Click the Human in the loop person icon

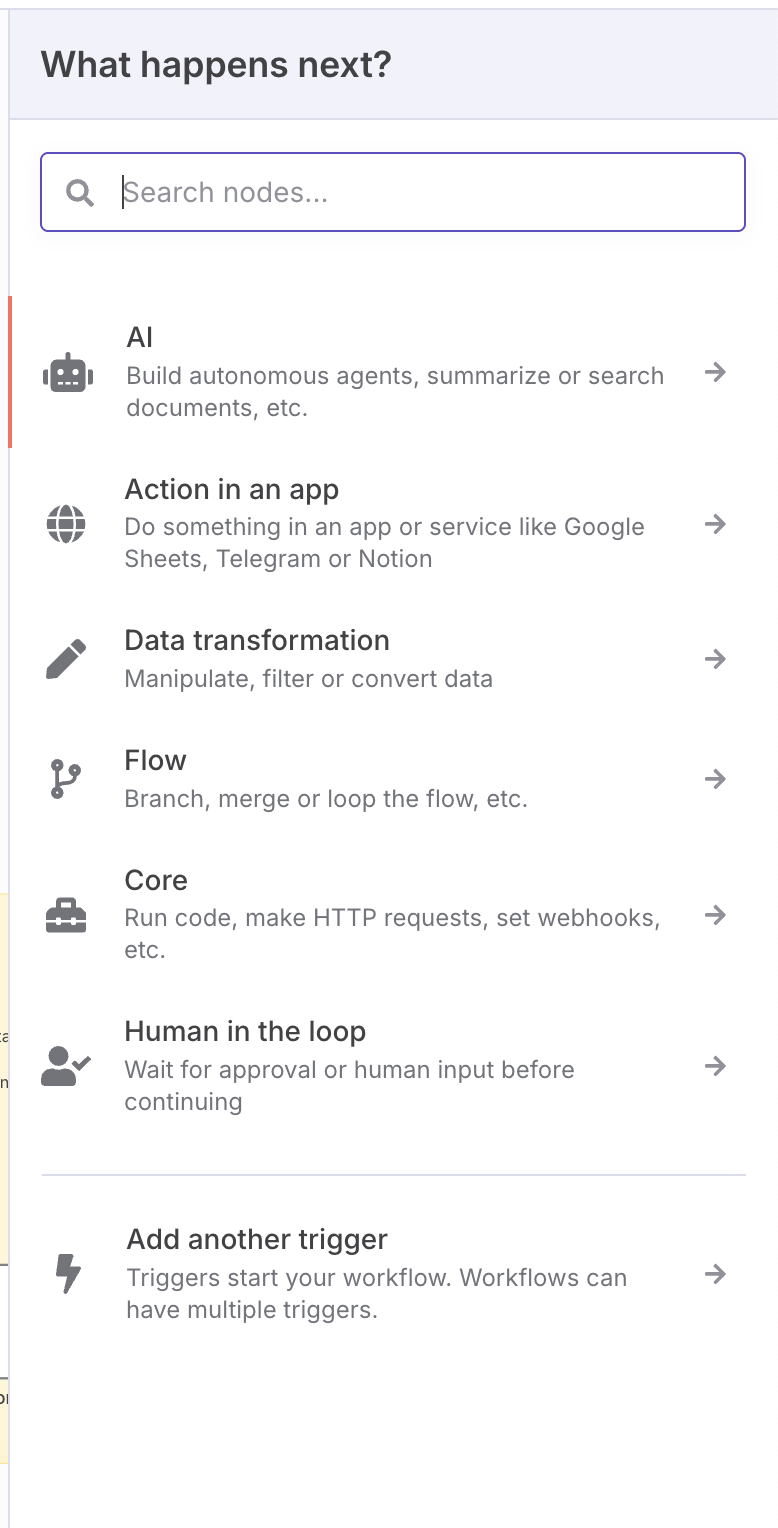(x=66, y=1065)
